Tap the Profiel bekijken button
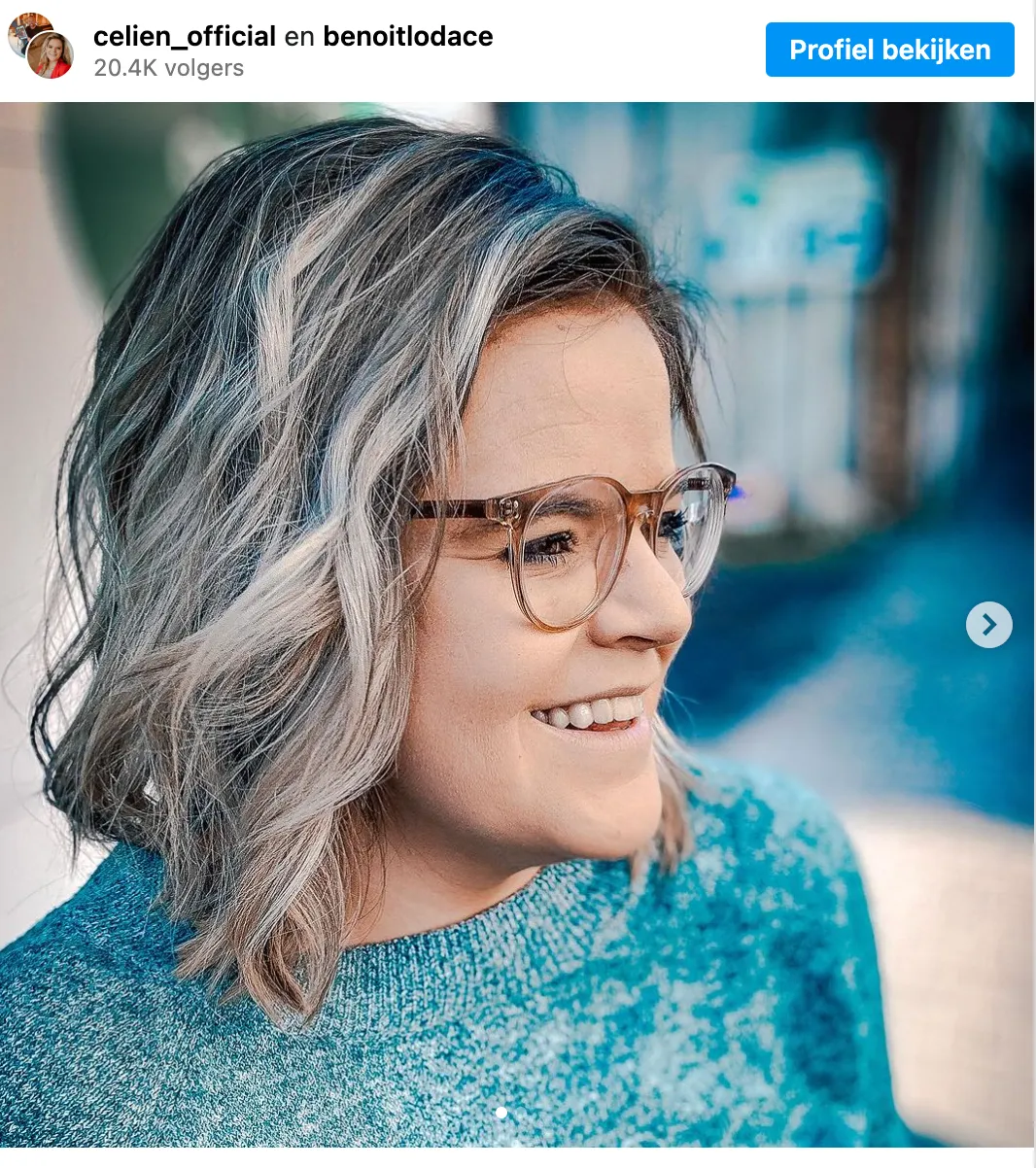 889,50
